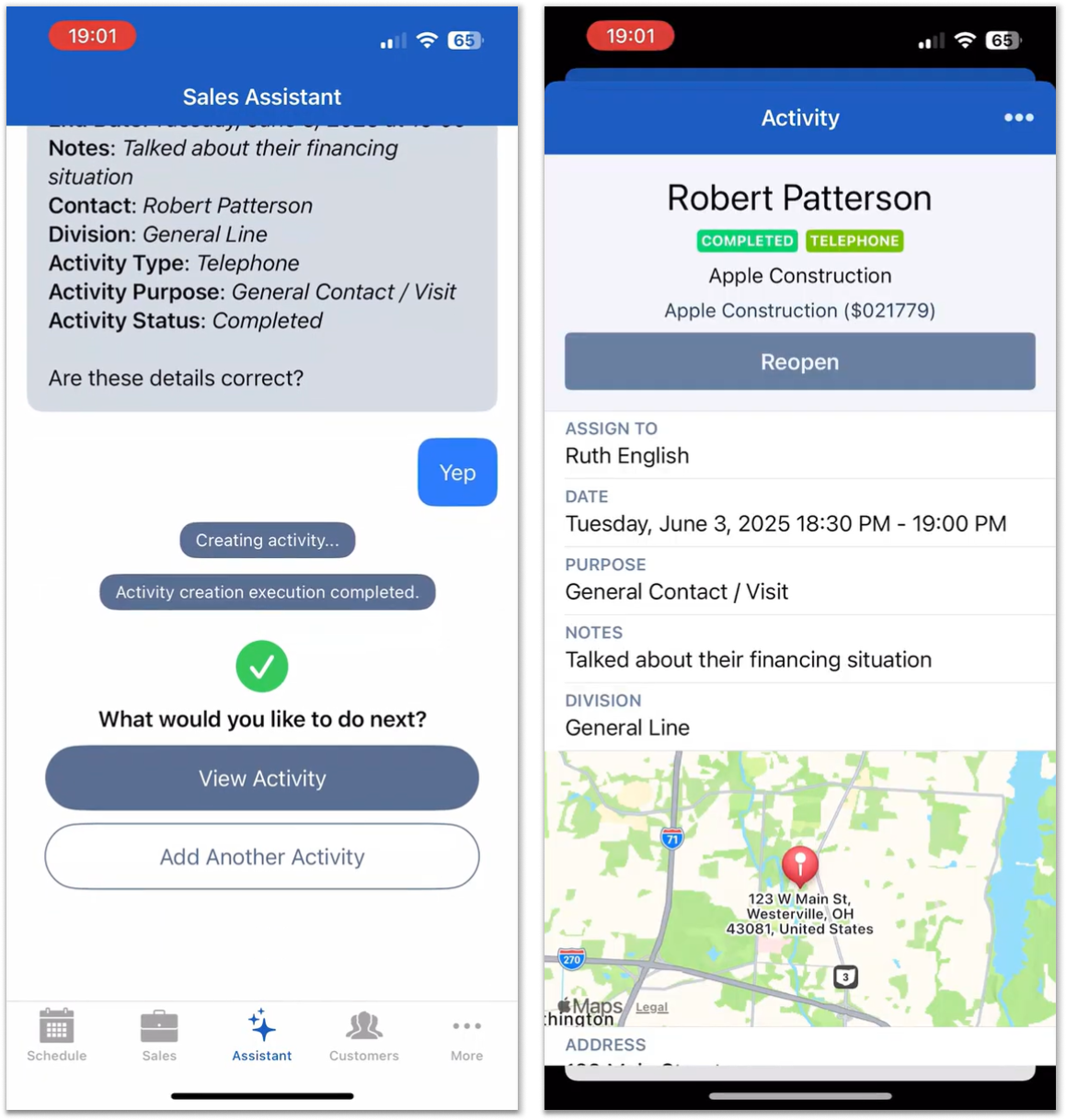Open the Activity overflow menu
The height and width of the screenshot is (1120, 1066).
(x=1018, y=118)
